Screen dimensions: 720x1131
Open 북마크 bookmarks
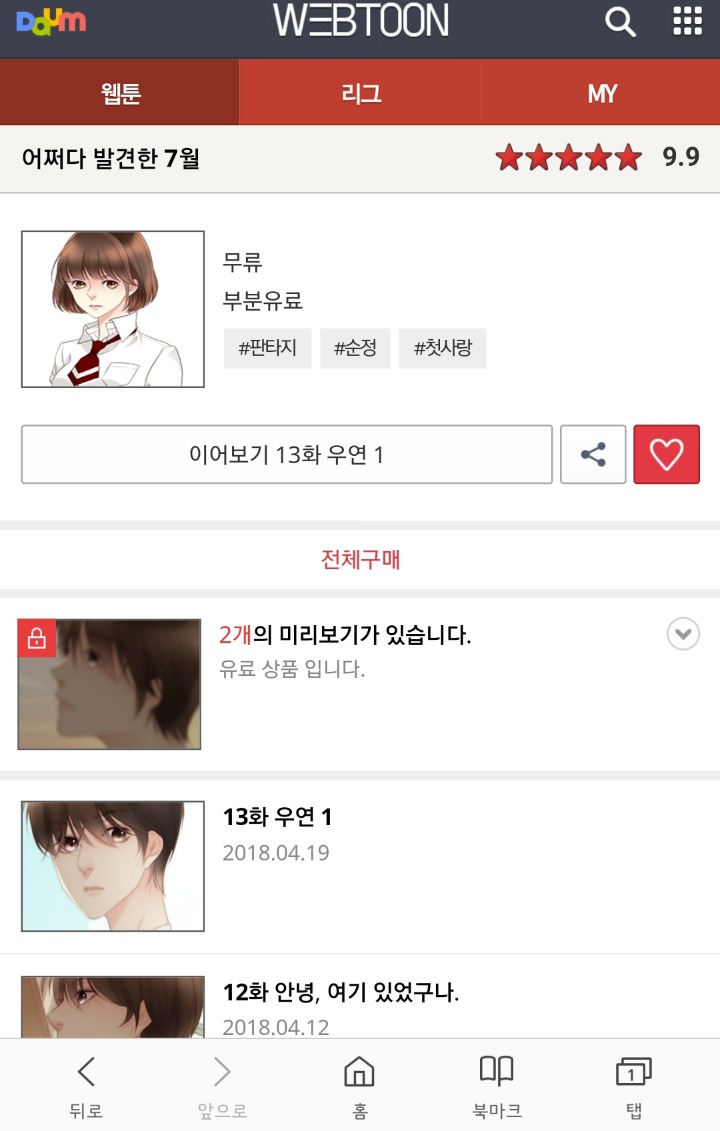click(x=496, y=1086)
